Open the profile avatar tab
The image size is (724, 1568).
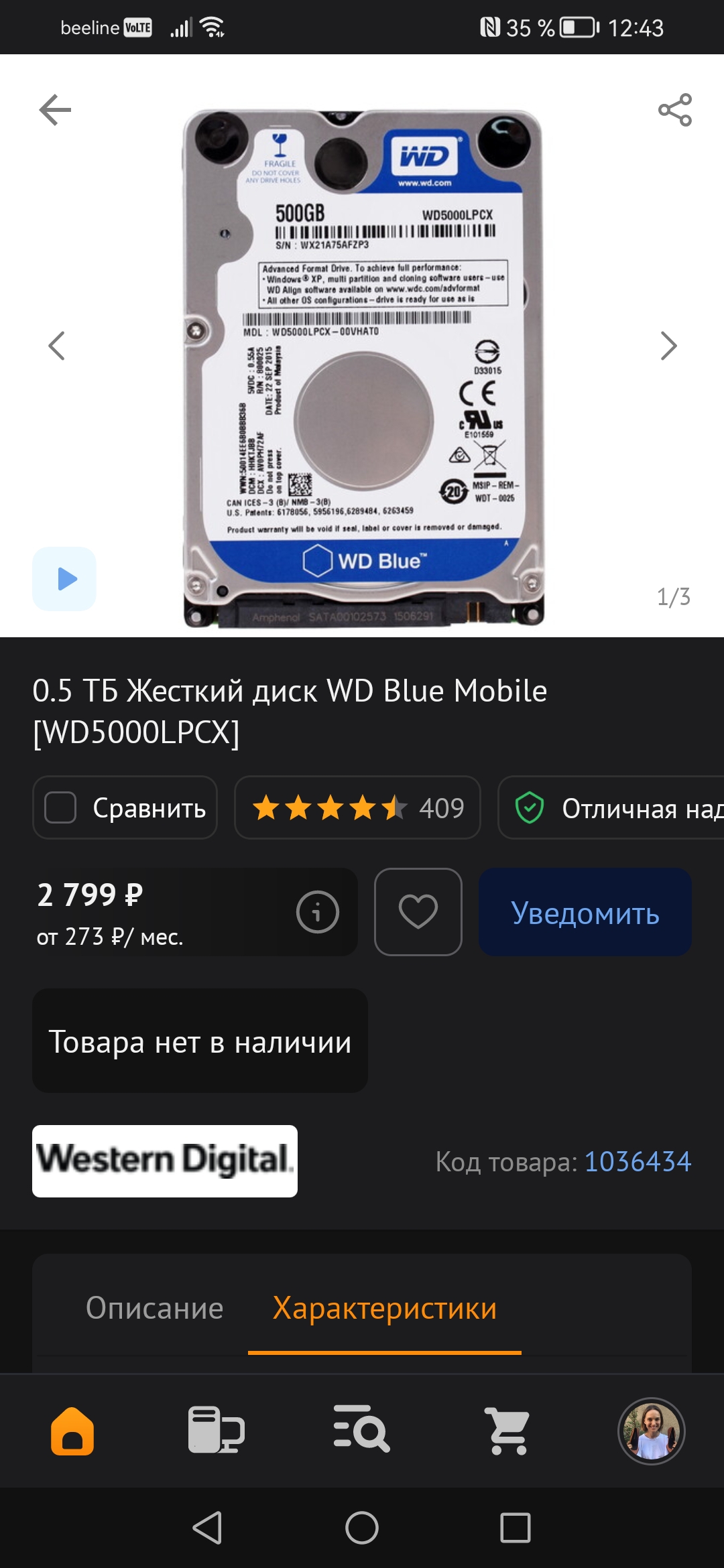click(x=651, y=1431)
